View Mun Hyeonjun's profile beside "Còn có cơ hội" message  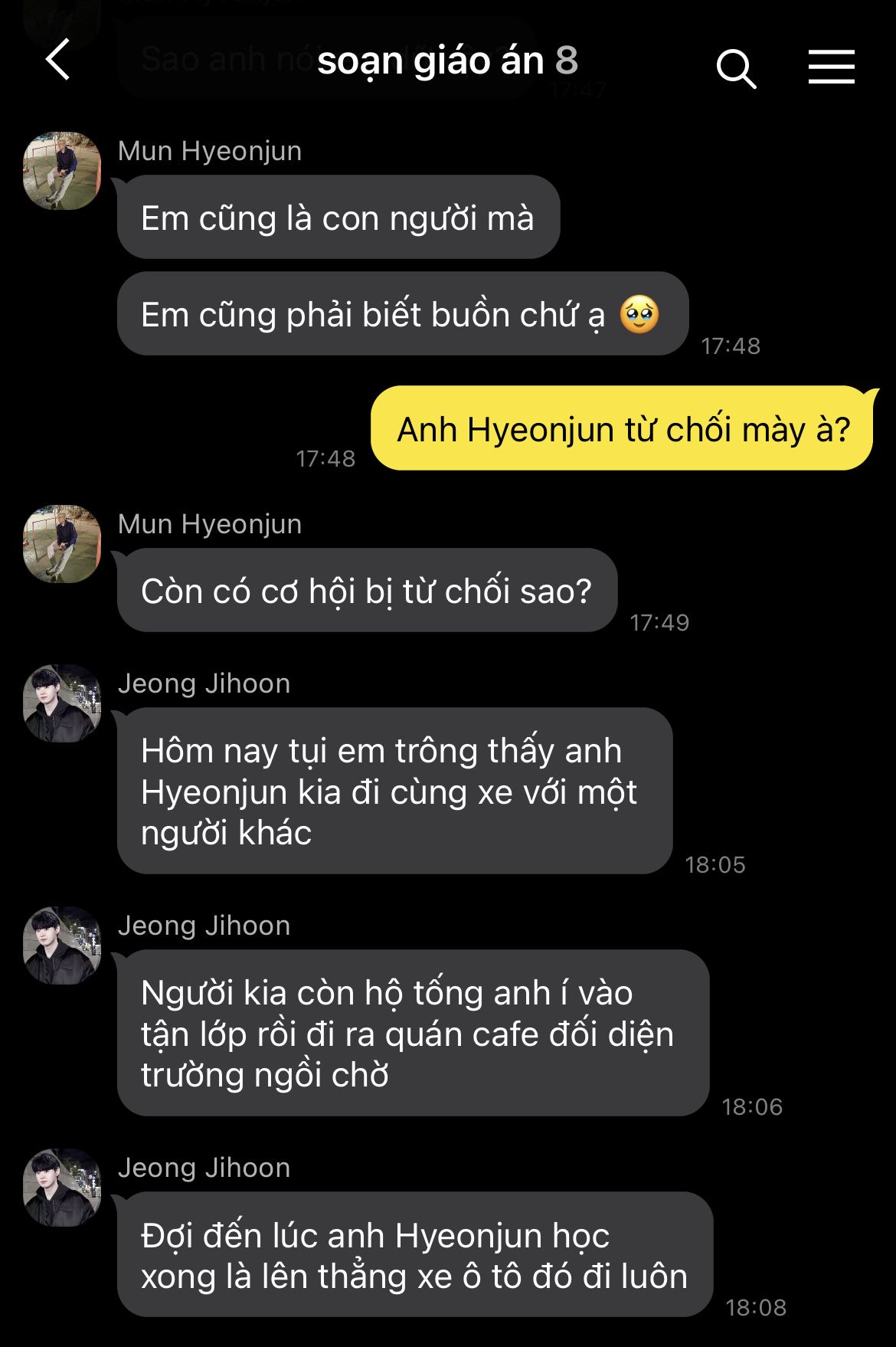pos(62,544)
